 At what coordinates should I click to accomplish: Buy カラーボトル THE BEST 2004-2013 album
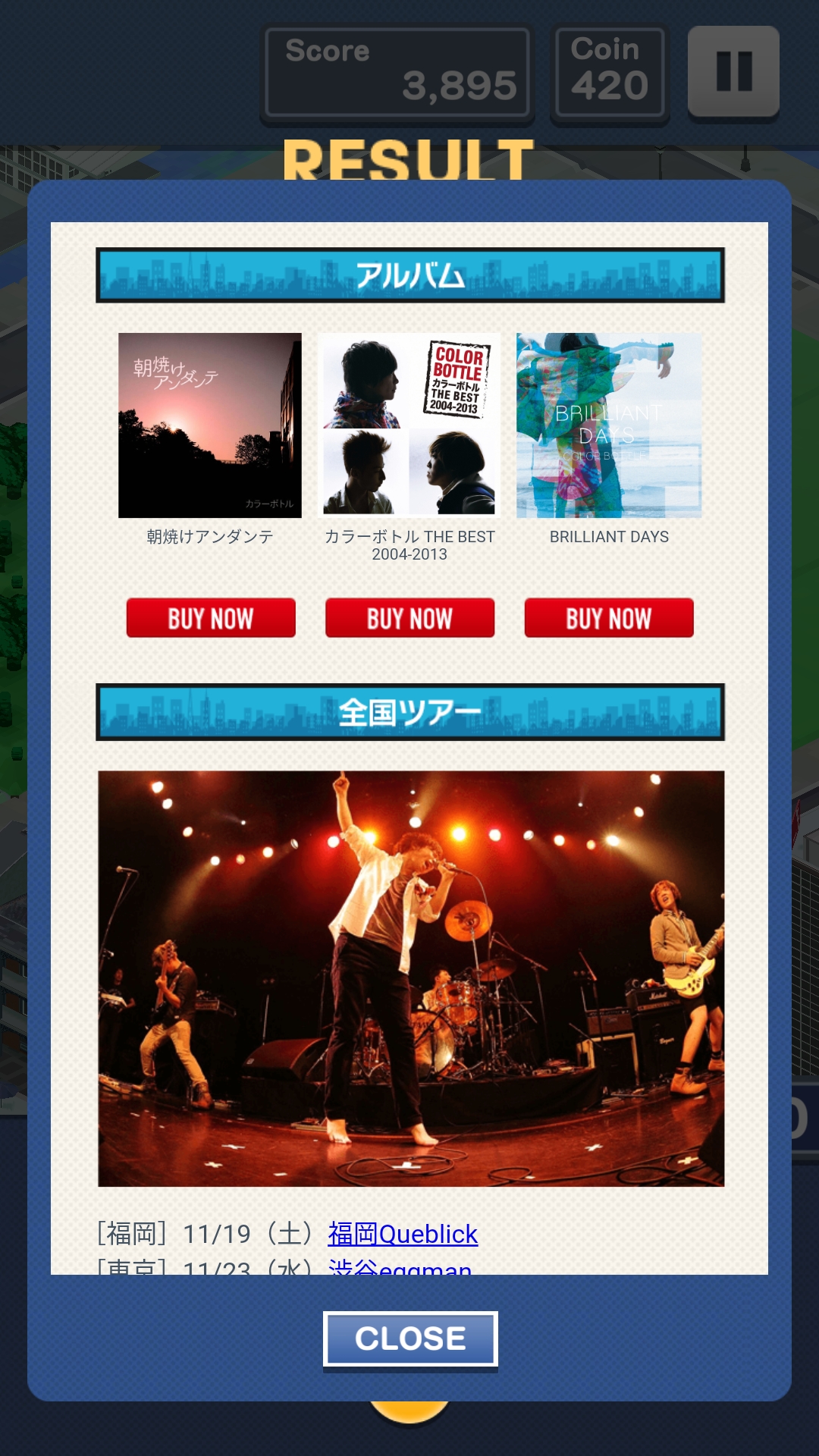click(409, 618)
